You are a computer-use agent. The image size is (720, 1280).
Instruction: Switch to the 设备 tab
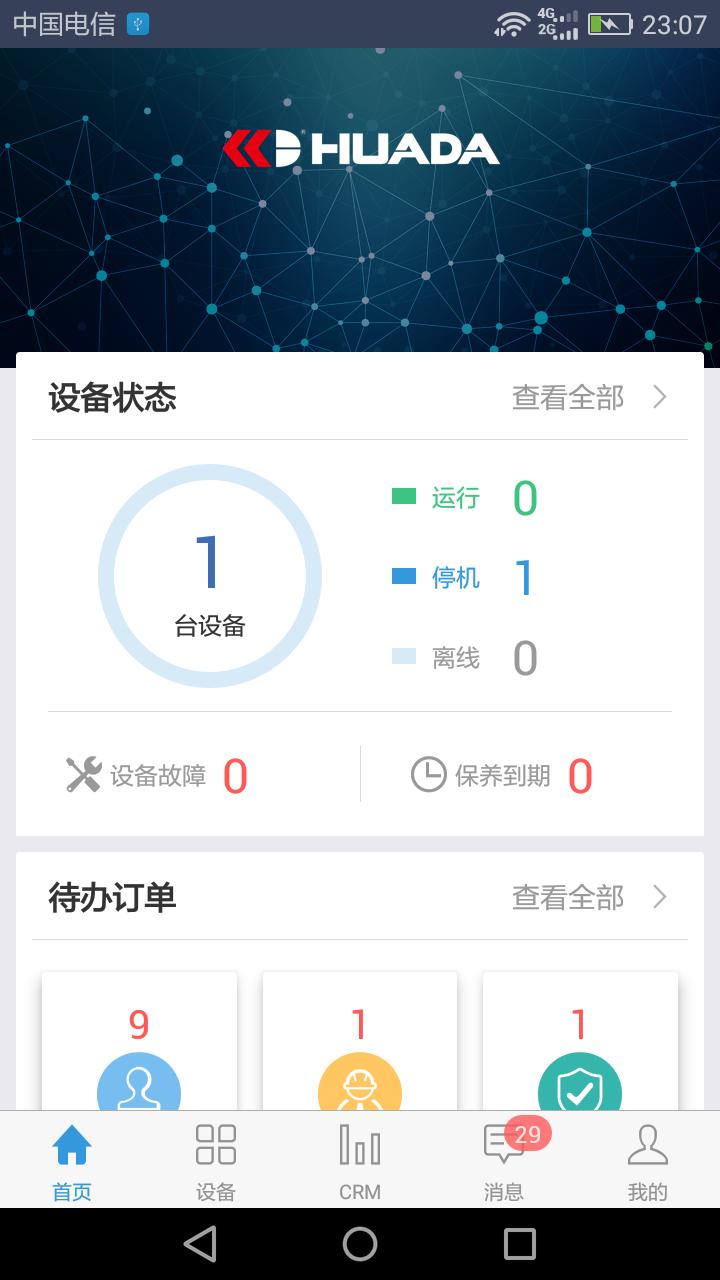[x=216, y=1160]
